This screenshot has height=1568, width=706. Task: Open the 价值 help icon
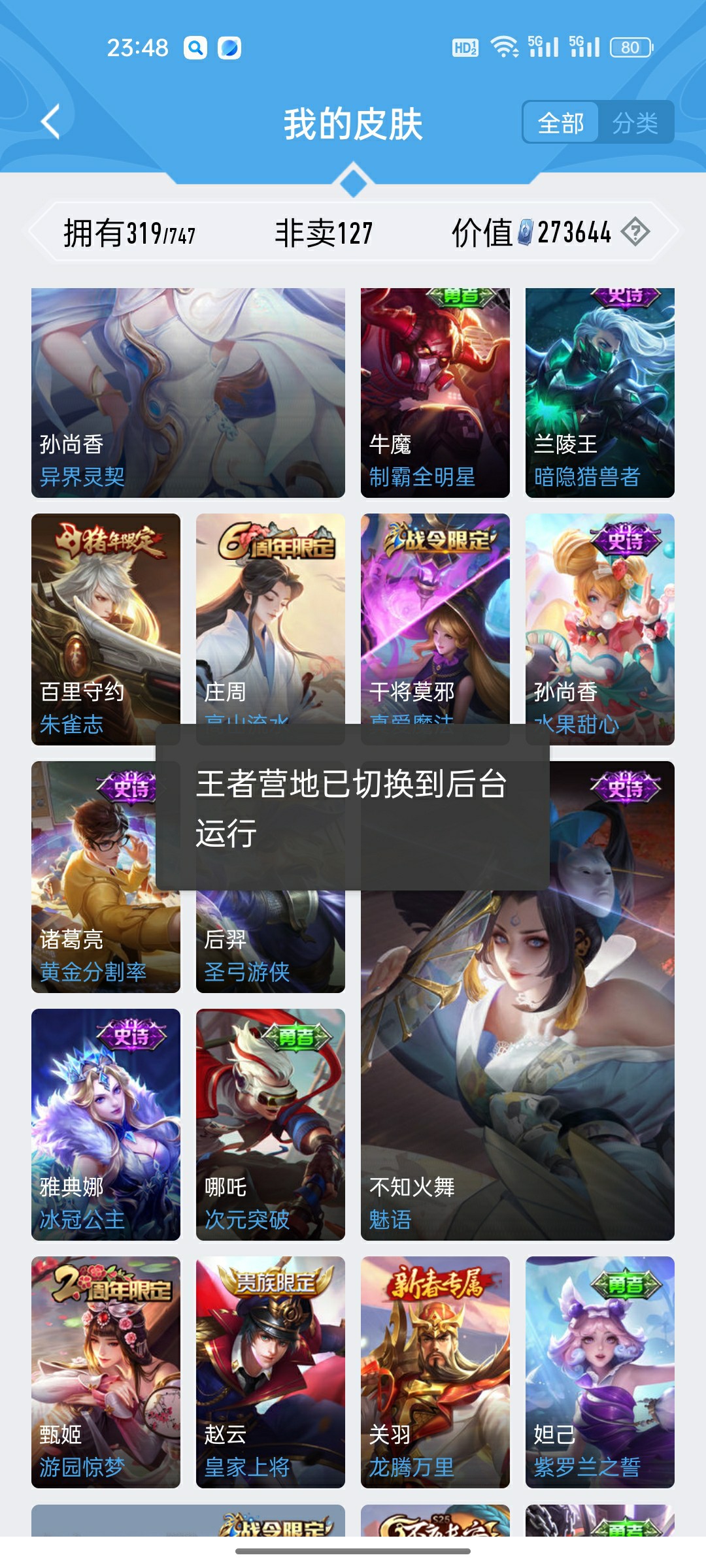click(635, 232)
